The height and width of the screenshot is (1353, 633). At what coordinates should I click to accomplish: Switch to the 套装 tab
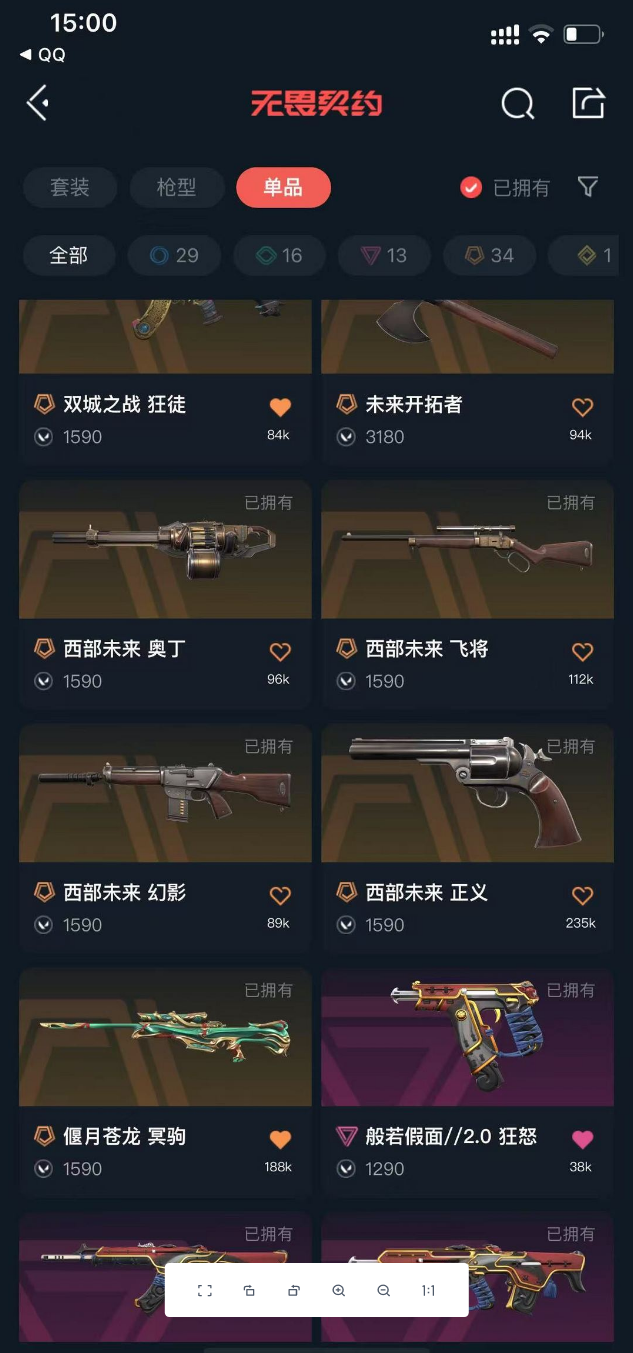pos(70,187)
